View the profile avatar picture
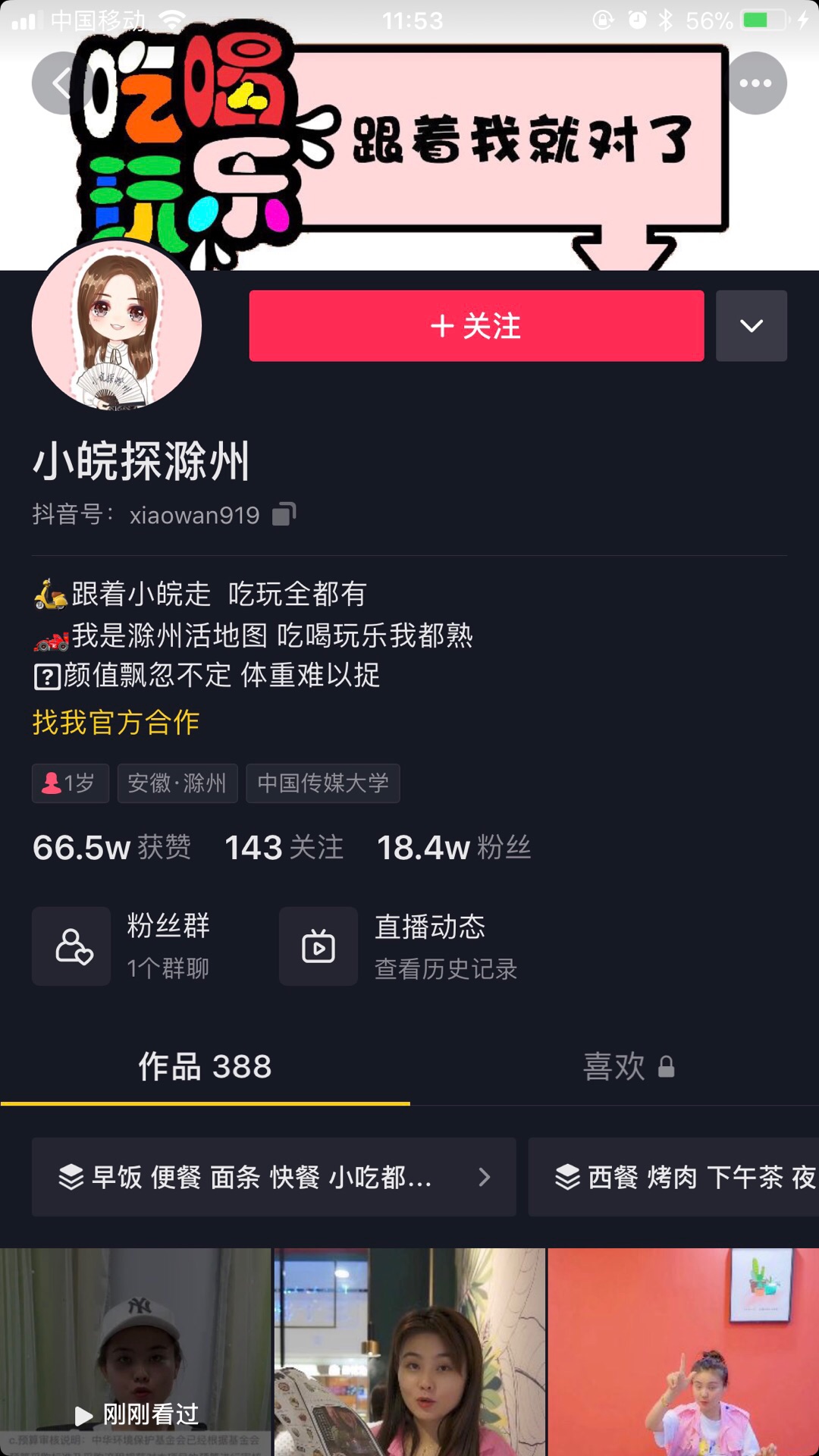Image resolution: width=819 pixels, height=1456 pixels. coord(117,326)
